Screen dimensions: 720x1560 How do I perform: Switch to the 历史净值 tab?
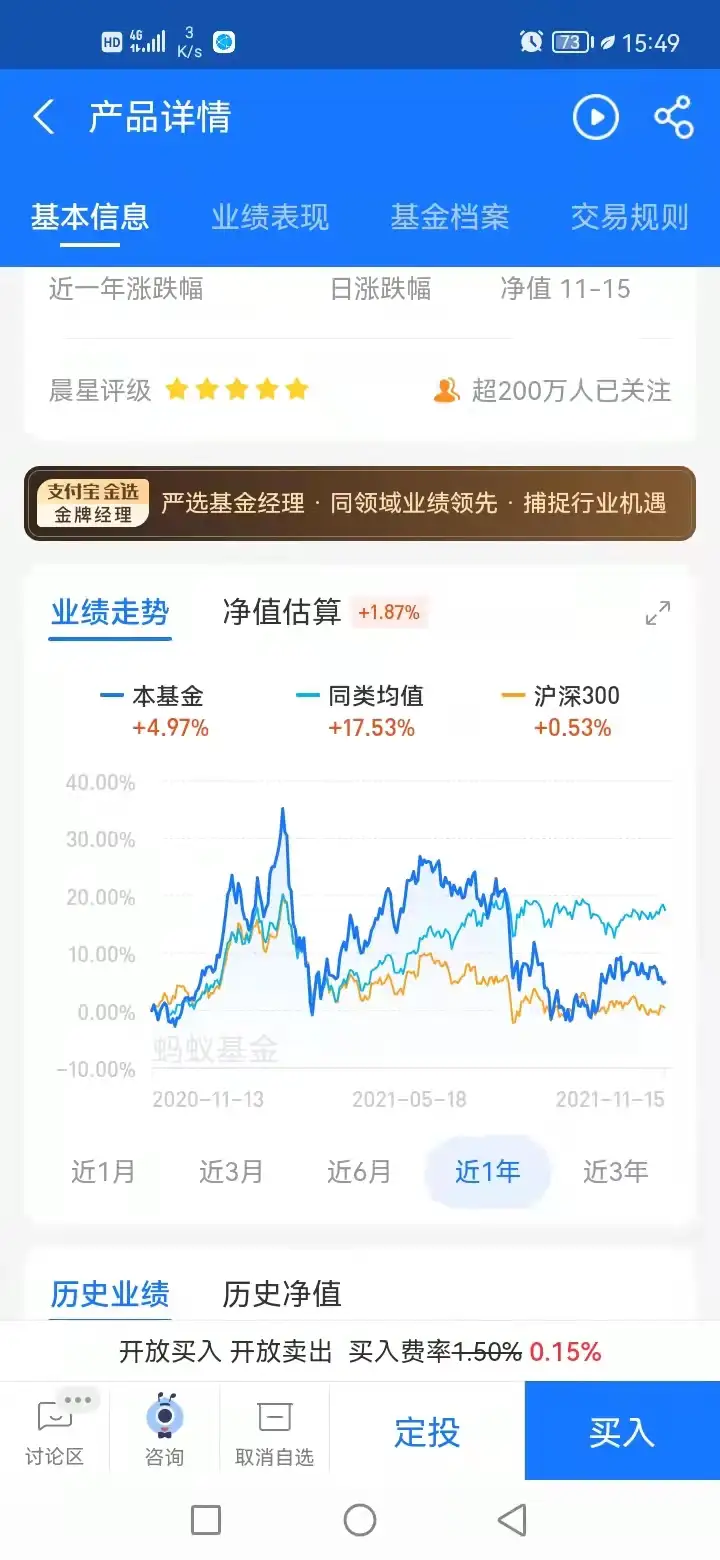pos(282,1293)
